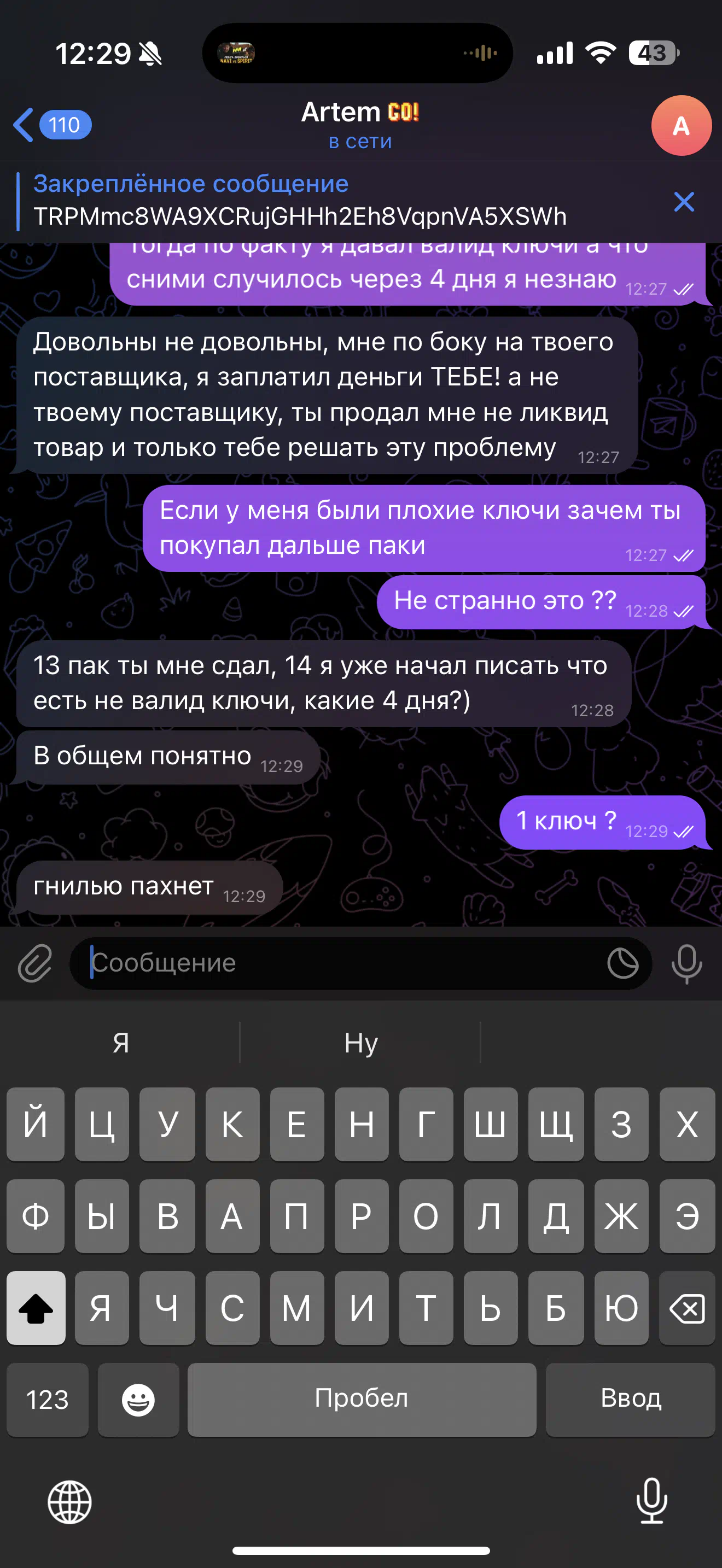Switch keyboard language with globe

click(69, 1502)
